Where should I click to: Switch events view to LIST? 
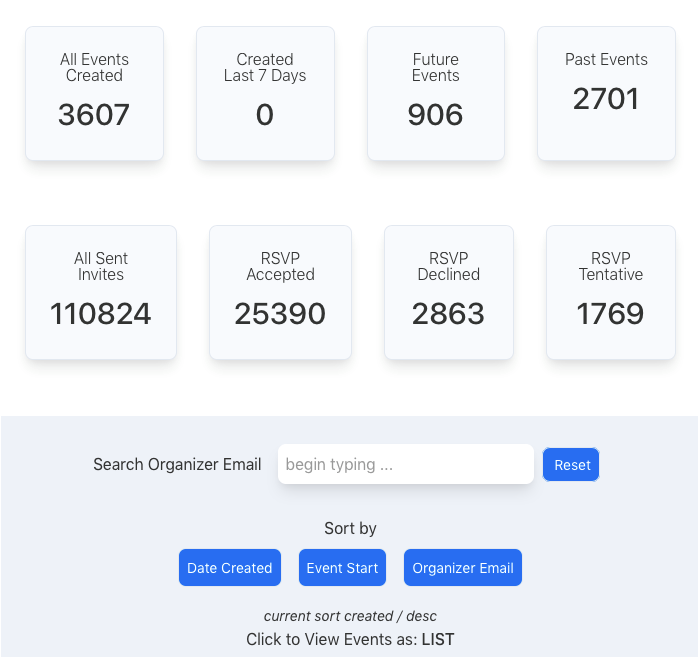[x=438, y=639]
